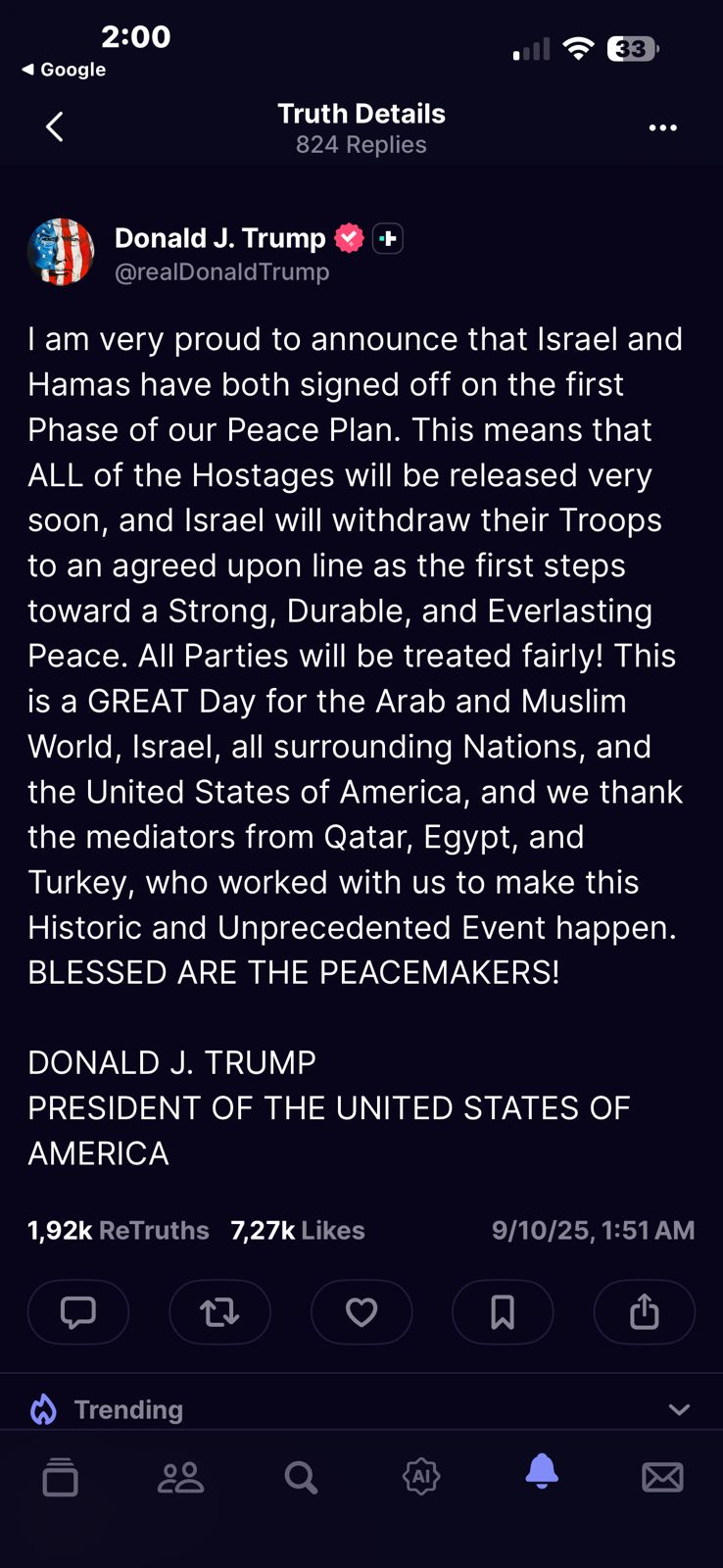Share this Truth
This screenshot has width=723, height=1568.
coord(644,1311)
